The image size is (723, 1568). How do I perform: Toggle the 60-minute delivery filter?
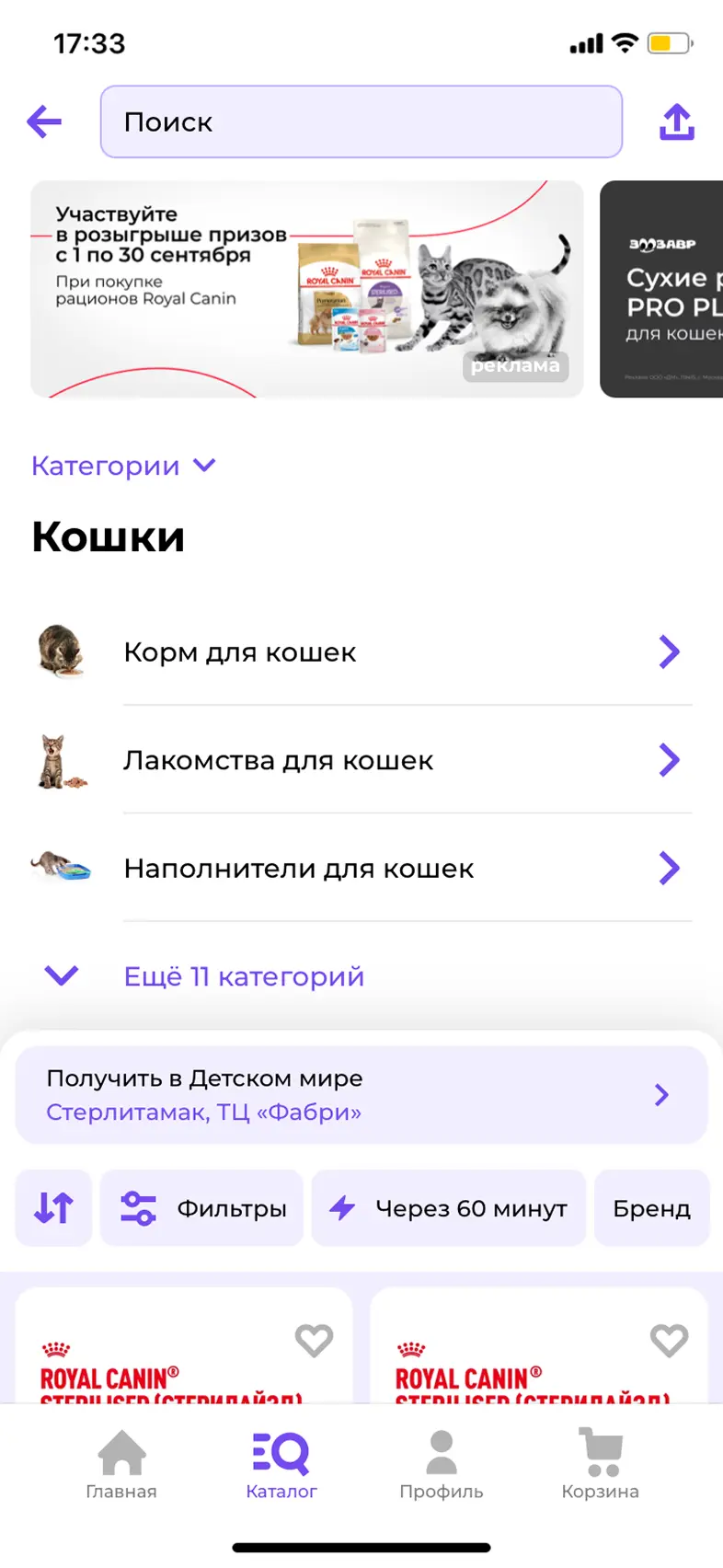coord(449,1207)
